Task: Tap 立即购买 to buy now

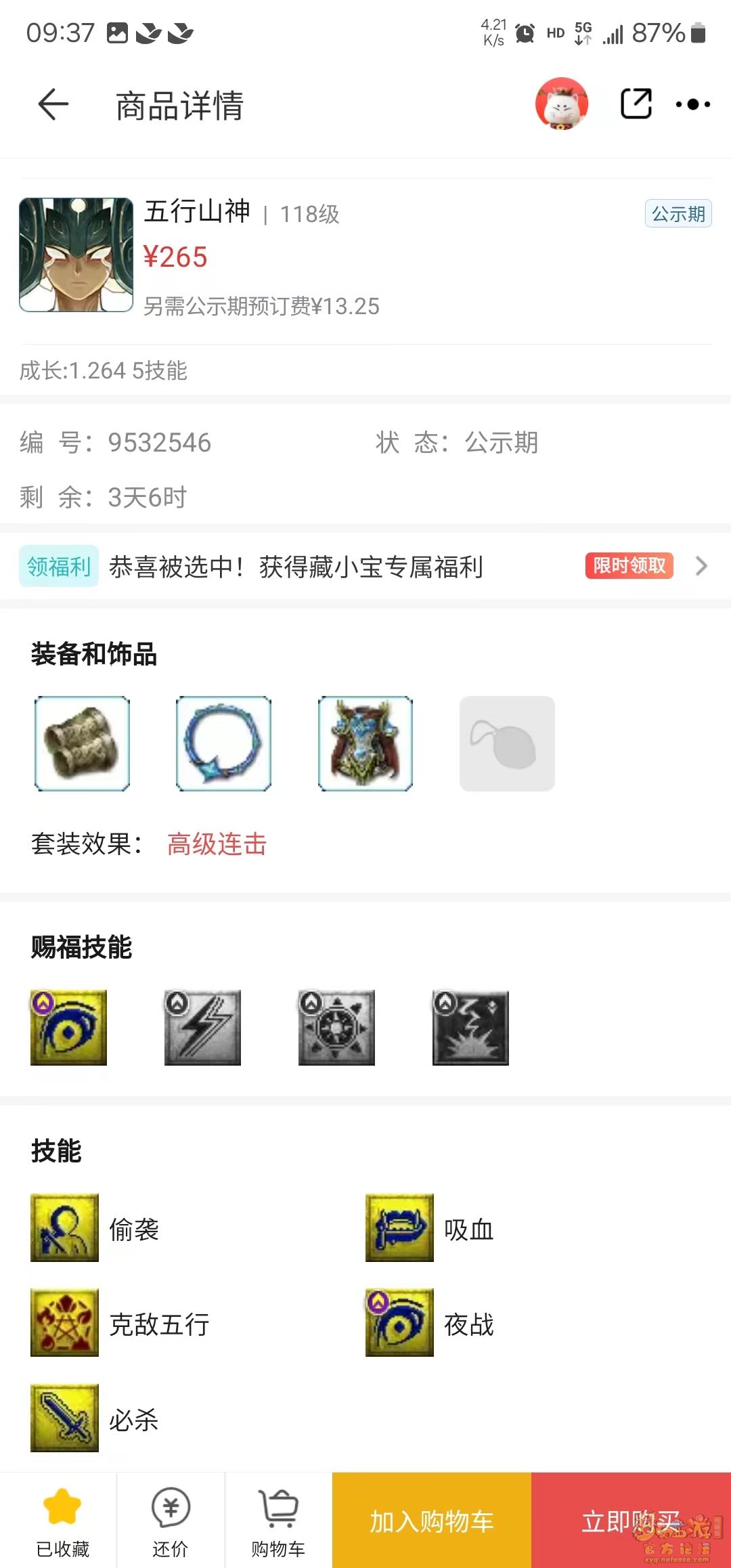Action: (630, 1521)
